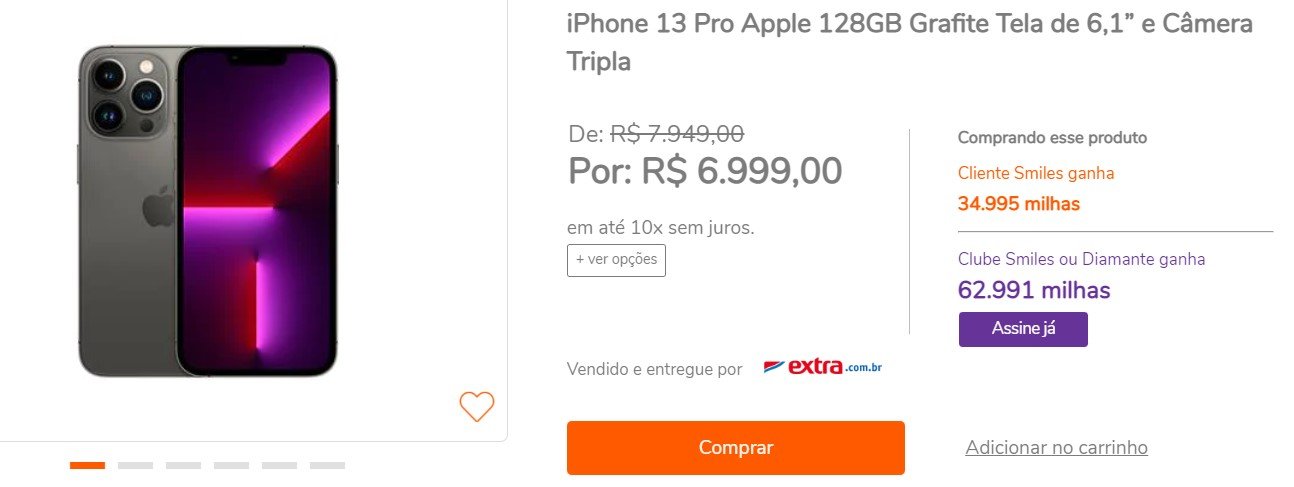The width and height of the screenshot is (1294, 487).
Task: Tap the orange Comprar button
Action: tap(735, 448)
